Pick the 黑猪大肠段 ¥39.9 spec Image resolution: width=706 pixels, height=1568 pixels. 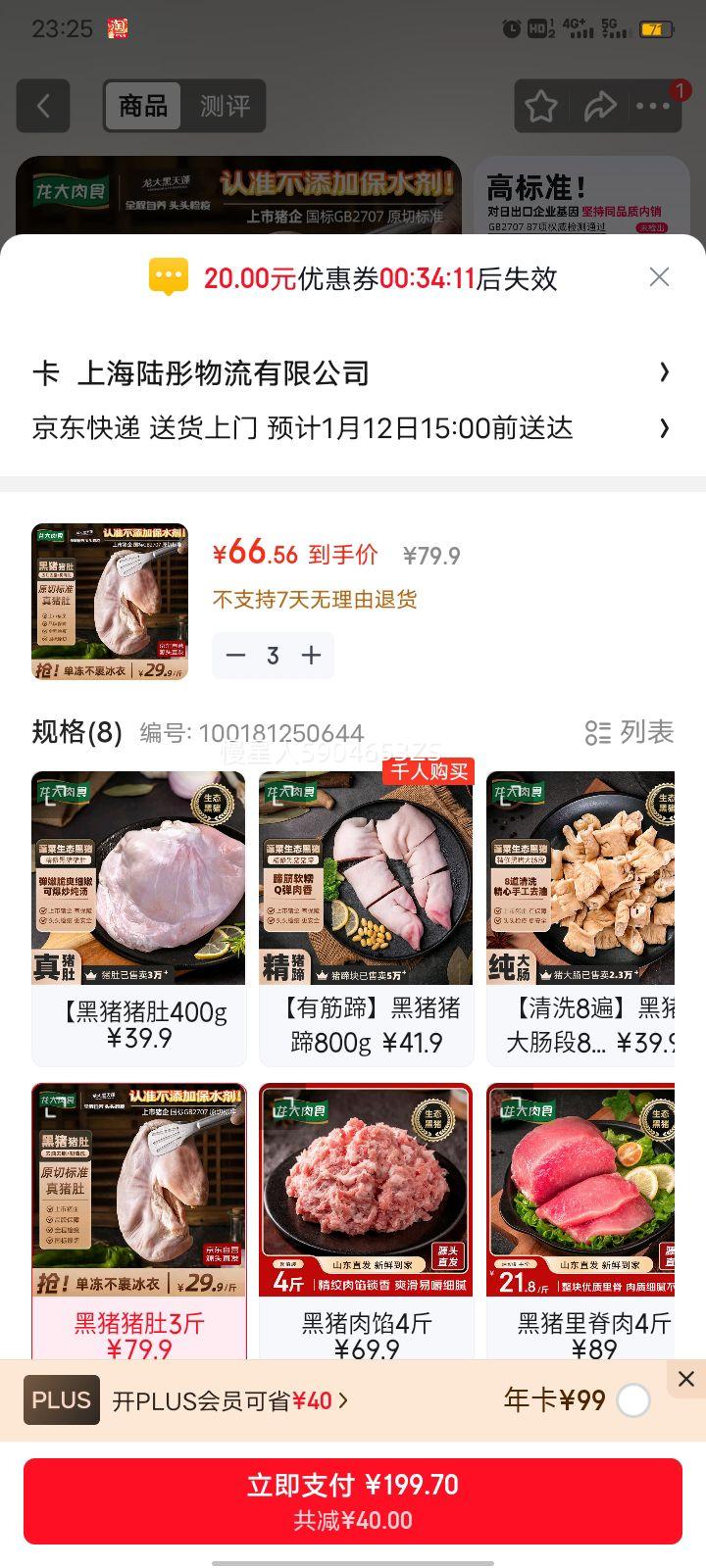tap(580, 917)
